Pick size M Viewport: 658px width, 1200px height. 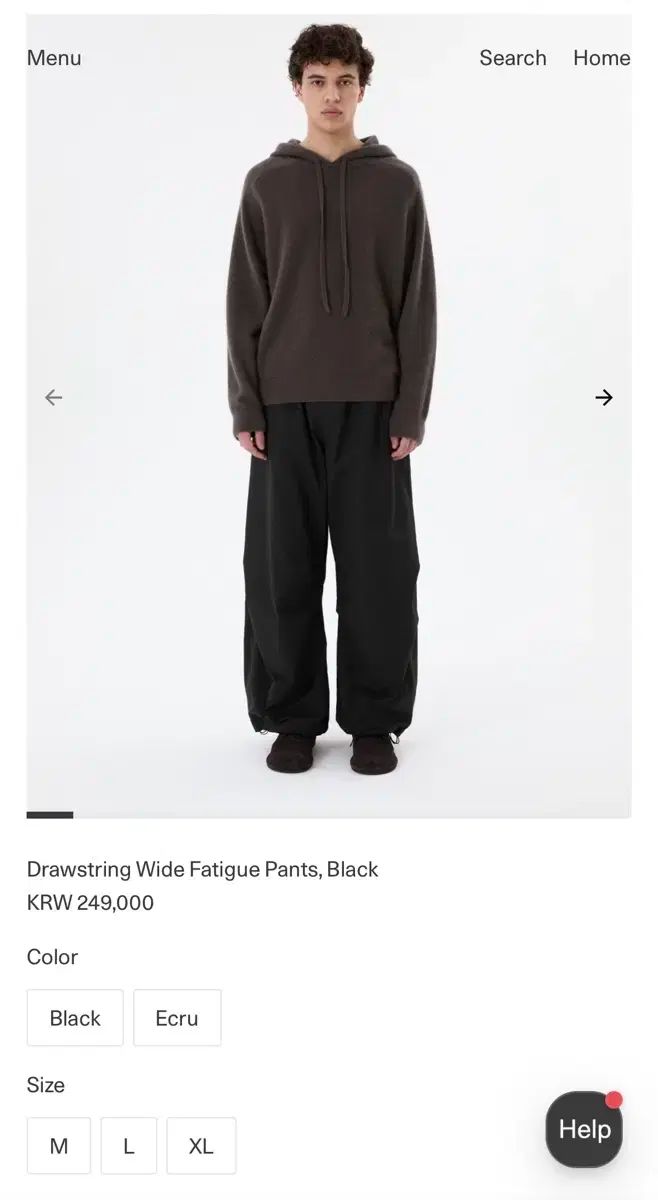[x=59, y=1146]
